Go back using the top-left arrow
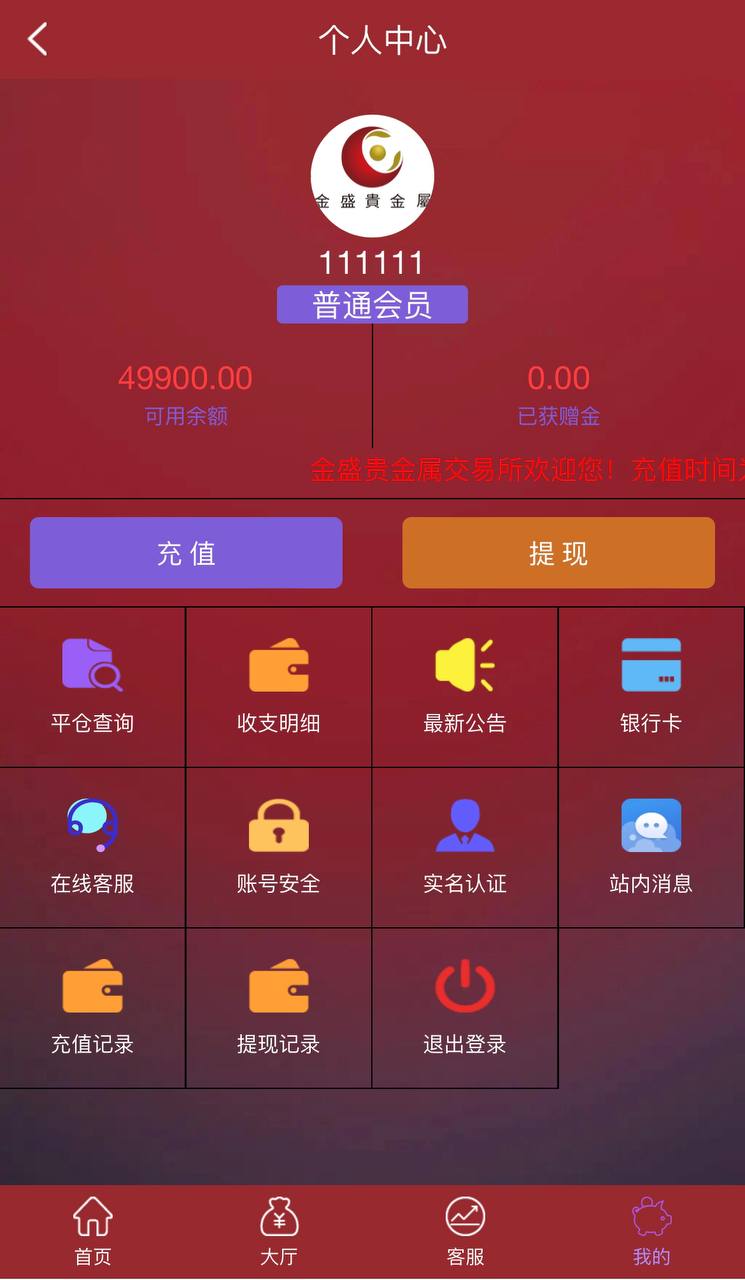Viewport: 745px width, 1280px height. (38, 40)
